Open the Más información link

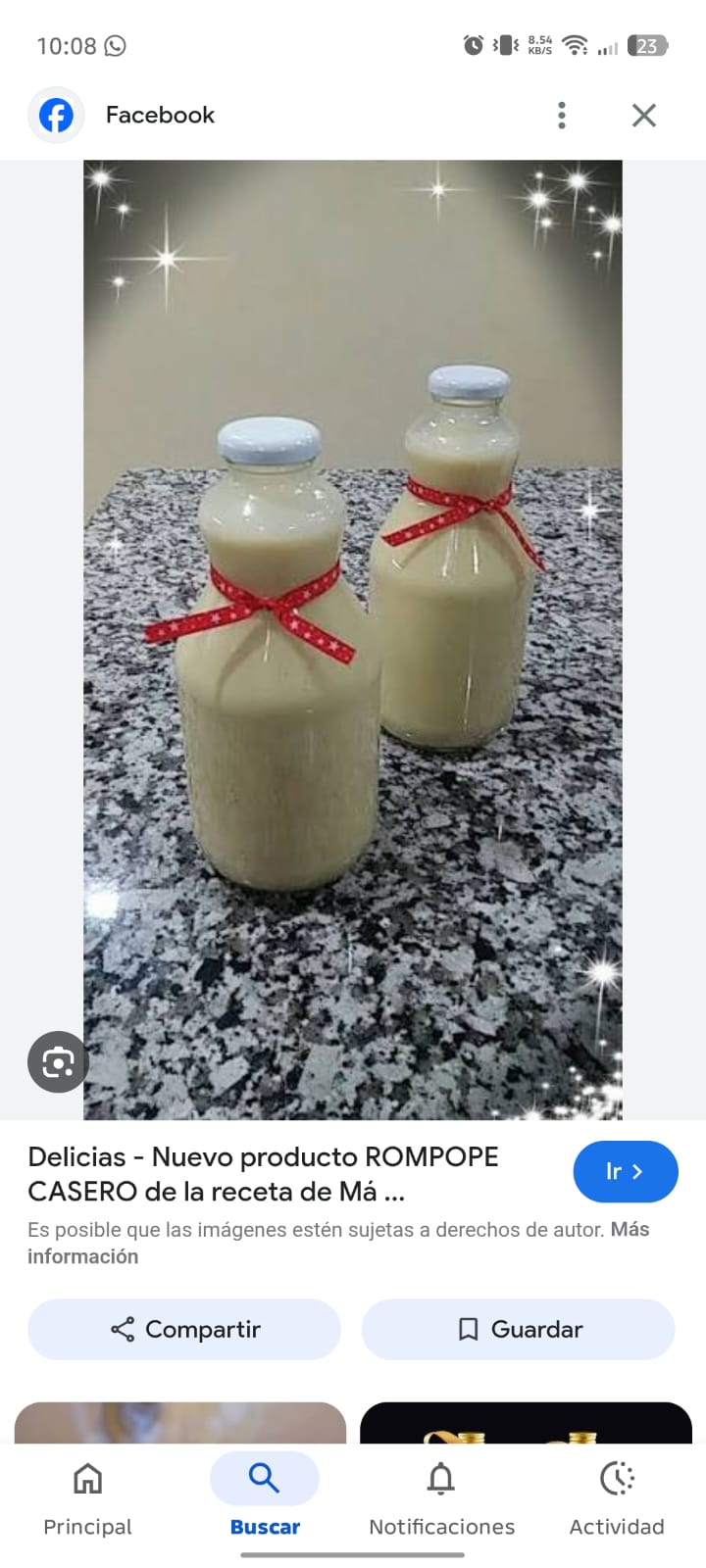pyautogui.click(x=82, y=1256)
